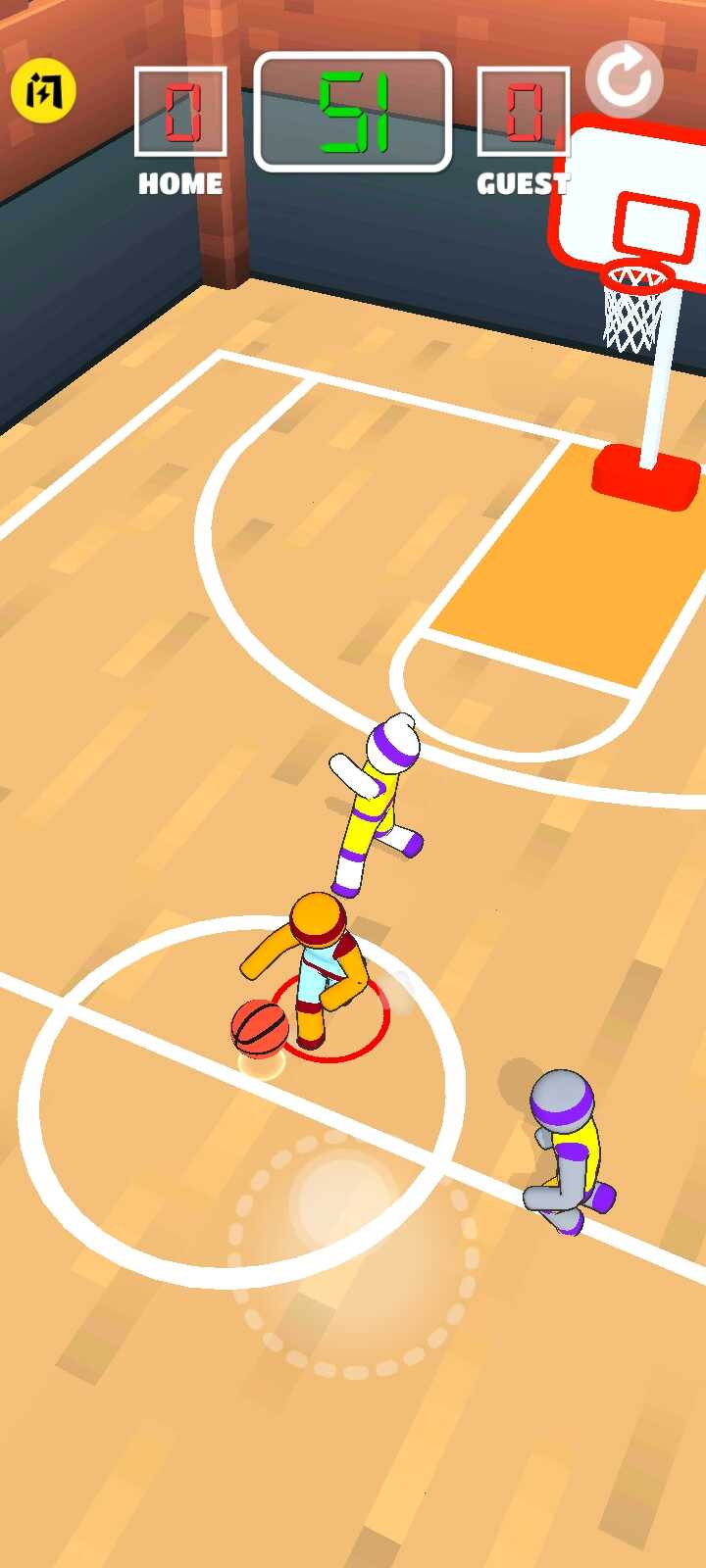Restart the match with the reload button
The width and height of the screenshot is (706, 1568).
(625, 78)
